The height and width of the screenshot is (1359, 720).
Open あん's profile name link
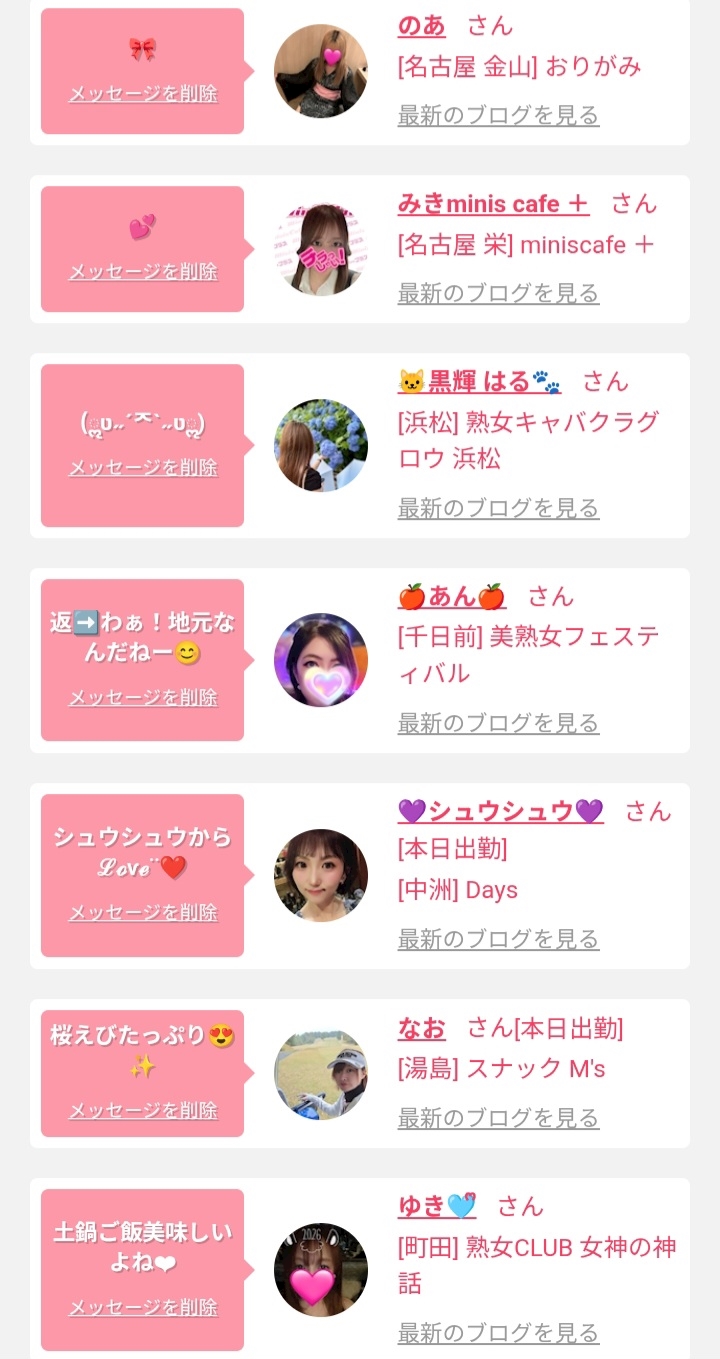point(452,597)
